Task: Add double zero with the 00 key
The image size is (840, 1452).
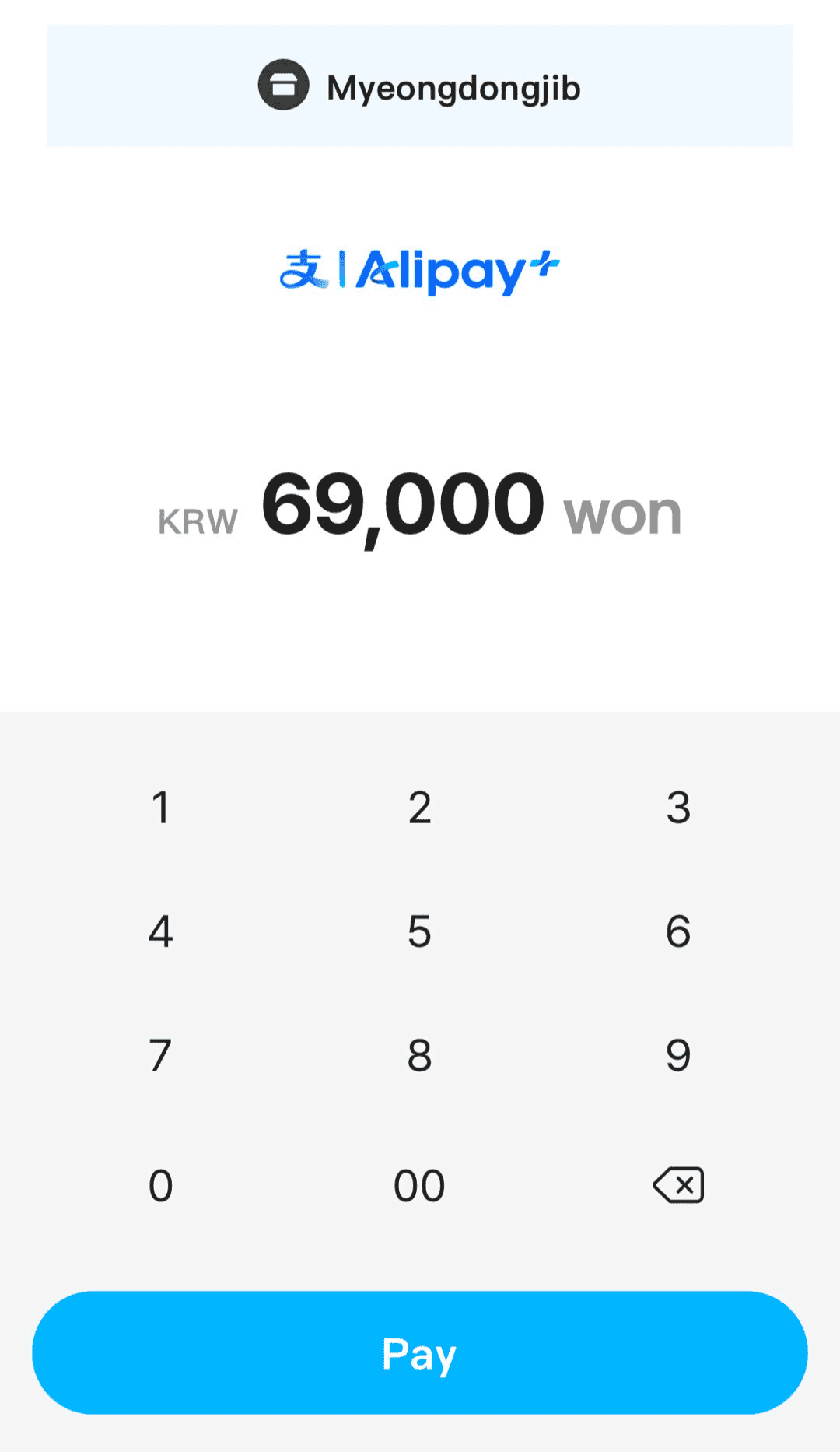Action: [x=419, y=1186]
